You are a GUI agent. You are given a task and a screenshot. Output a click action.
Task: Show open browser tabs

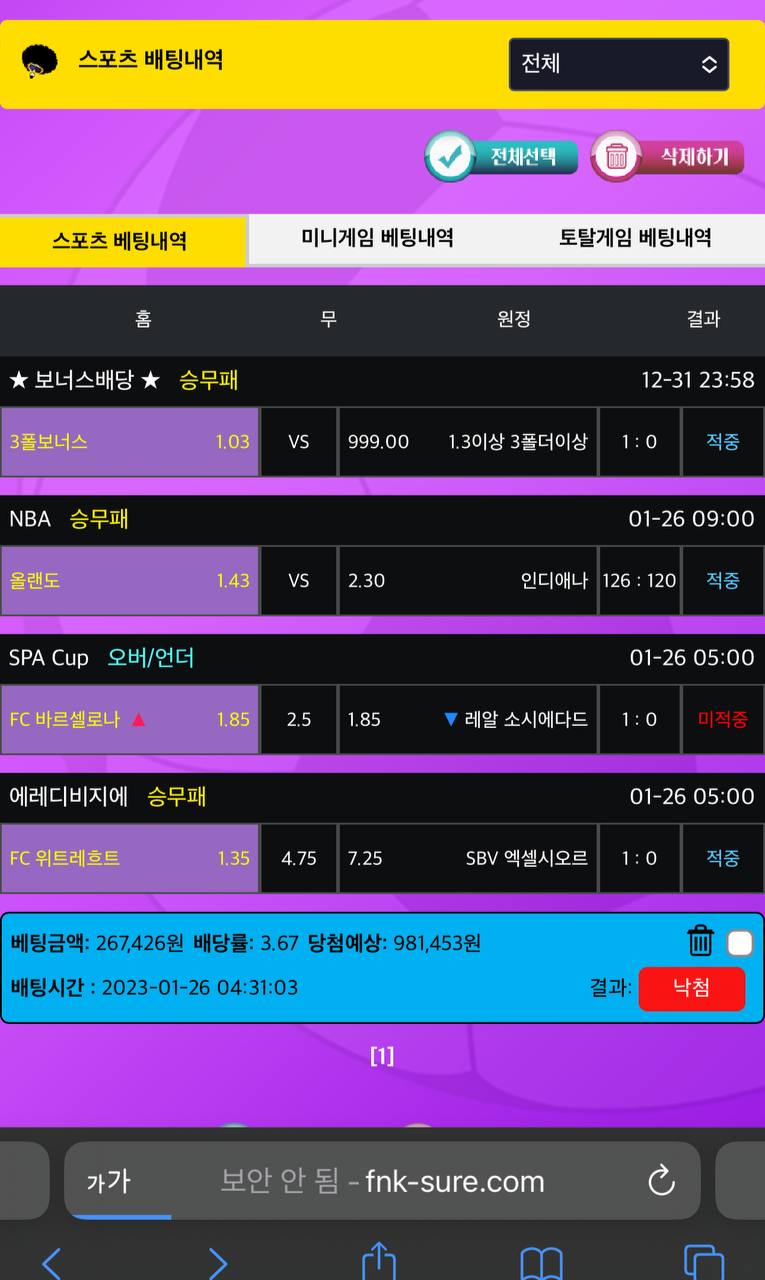[x=703, y=1262]
